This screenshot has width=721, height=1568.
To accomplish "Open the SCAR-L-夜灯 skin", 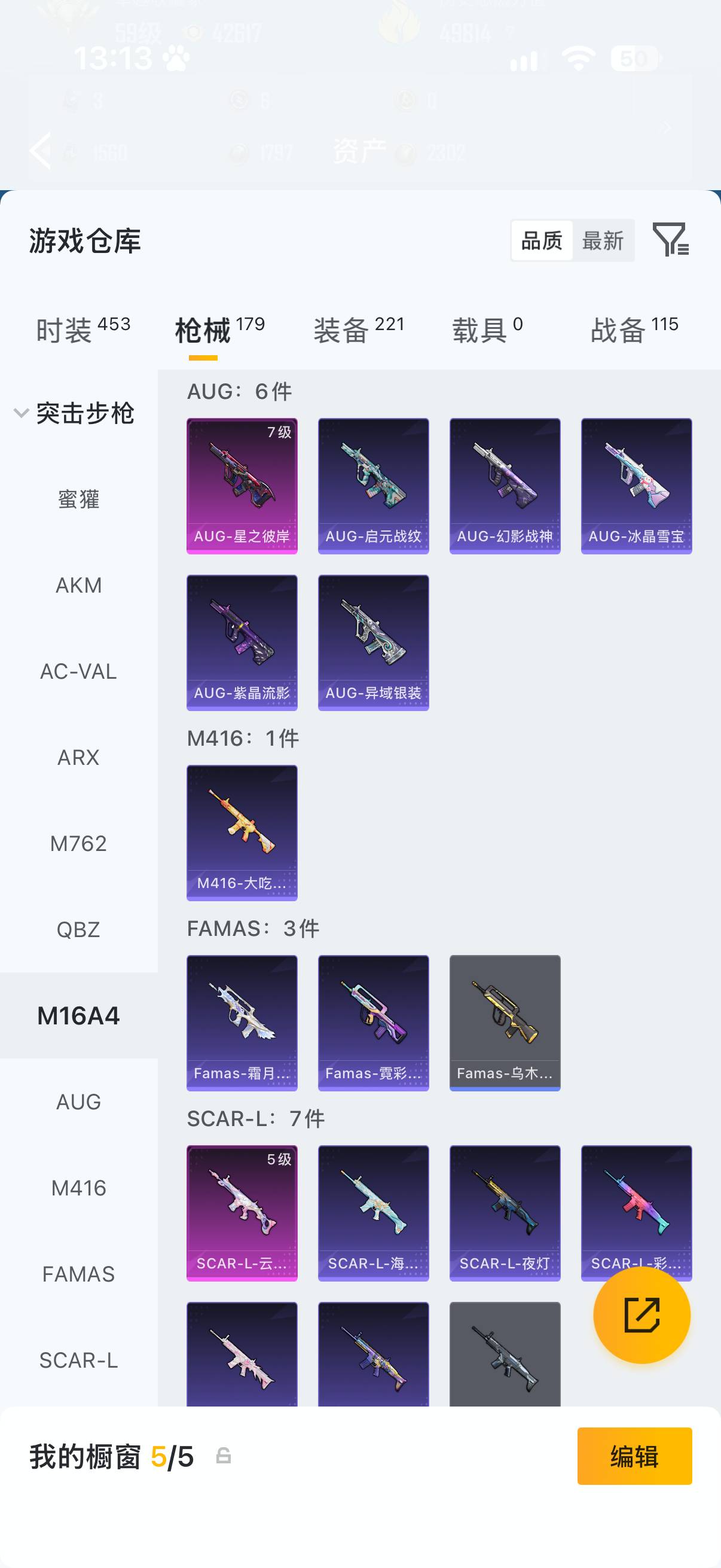I will point(505,1213).
